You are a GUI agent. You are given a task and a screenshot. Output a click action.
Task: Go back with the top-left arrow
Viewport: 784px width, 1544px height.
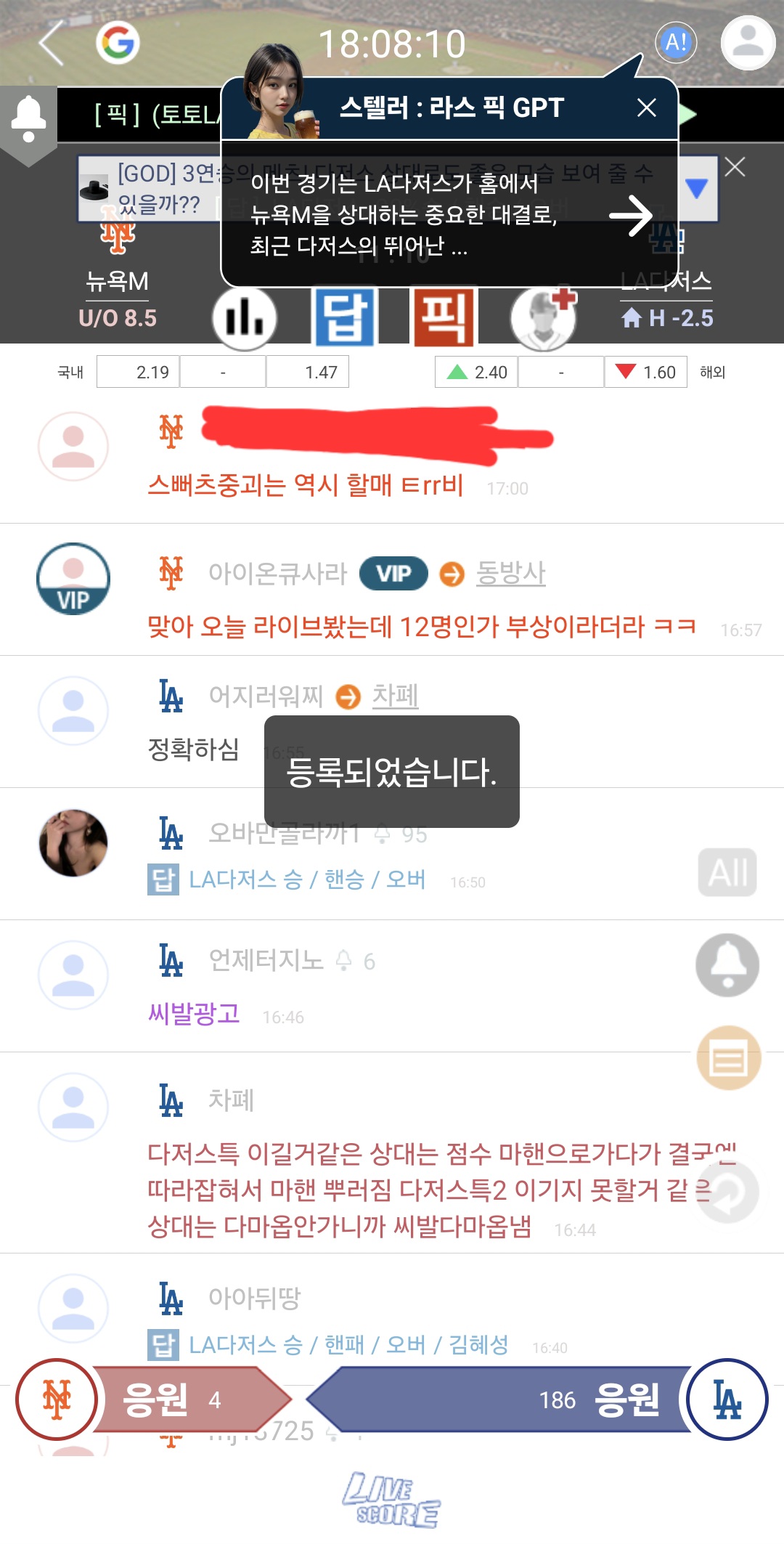click(x=52, y=44)
